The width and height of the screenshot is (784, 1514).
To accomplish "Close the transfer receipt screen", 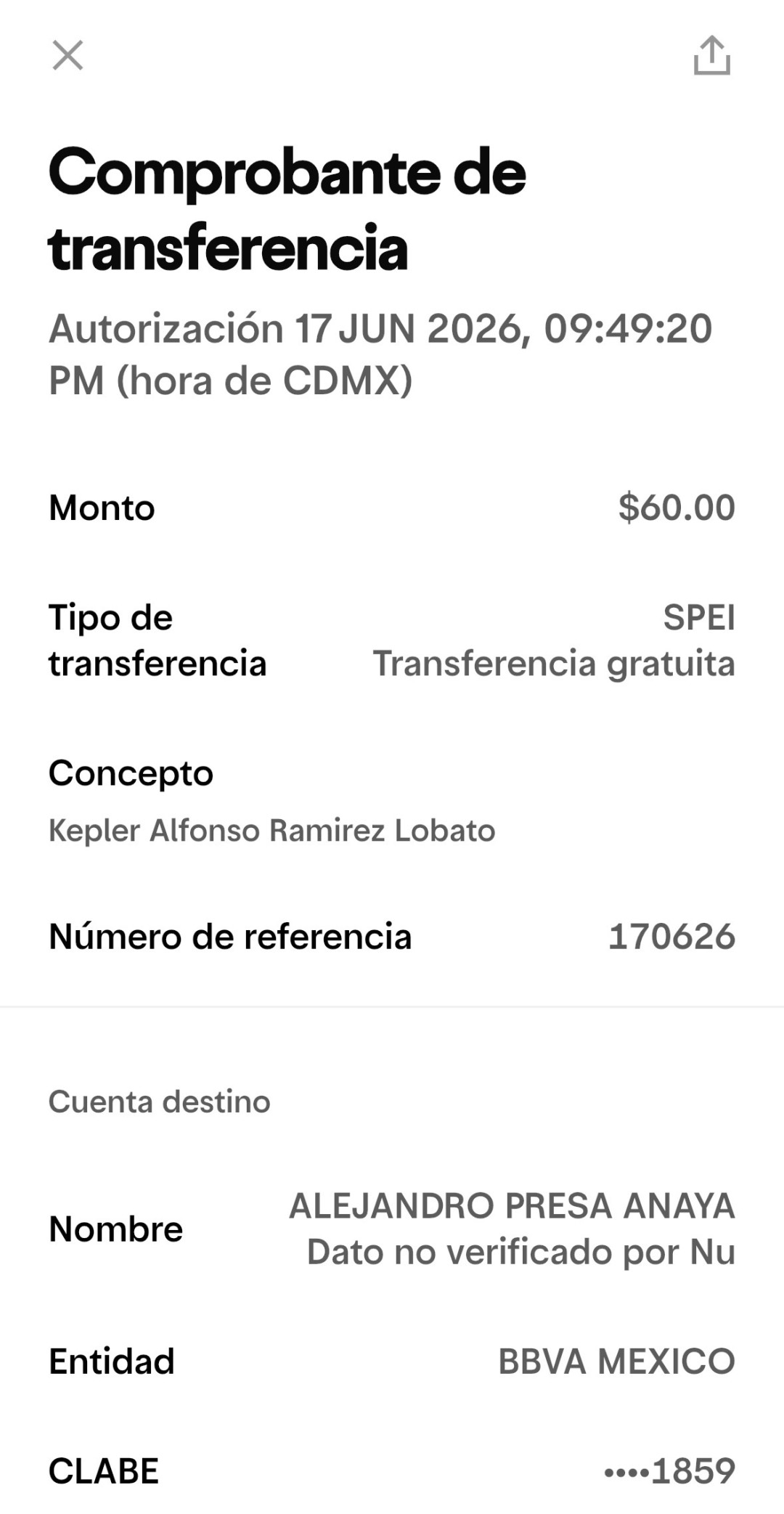I will coord(68,55).
